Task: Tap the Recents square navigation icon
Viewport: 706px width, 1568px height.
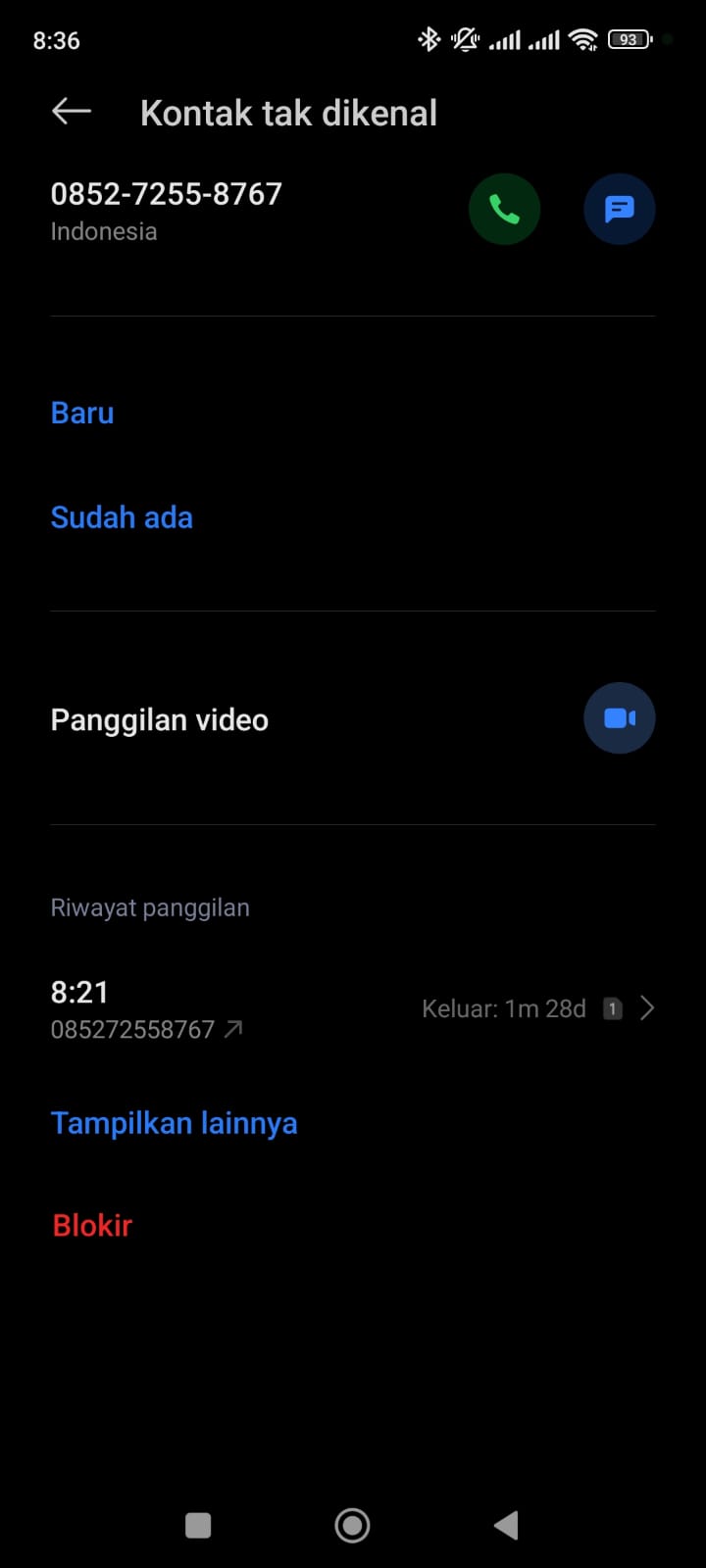Action: pos(198,1525)
